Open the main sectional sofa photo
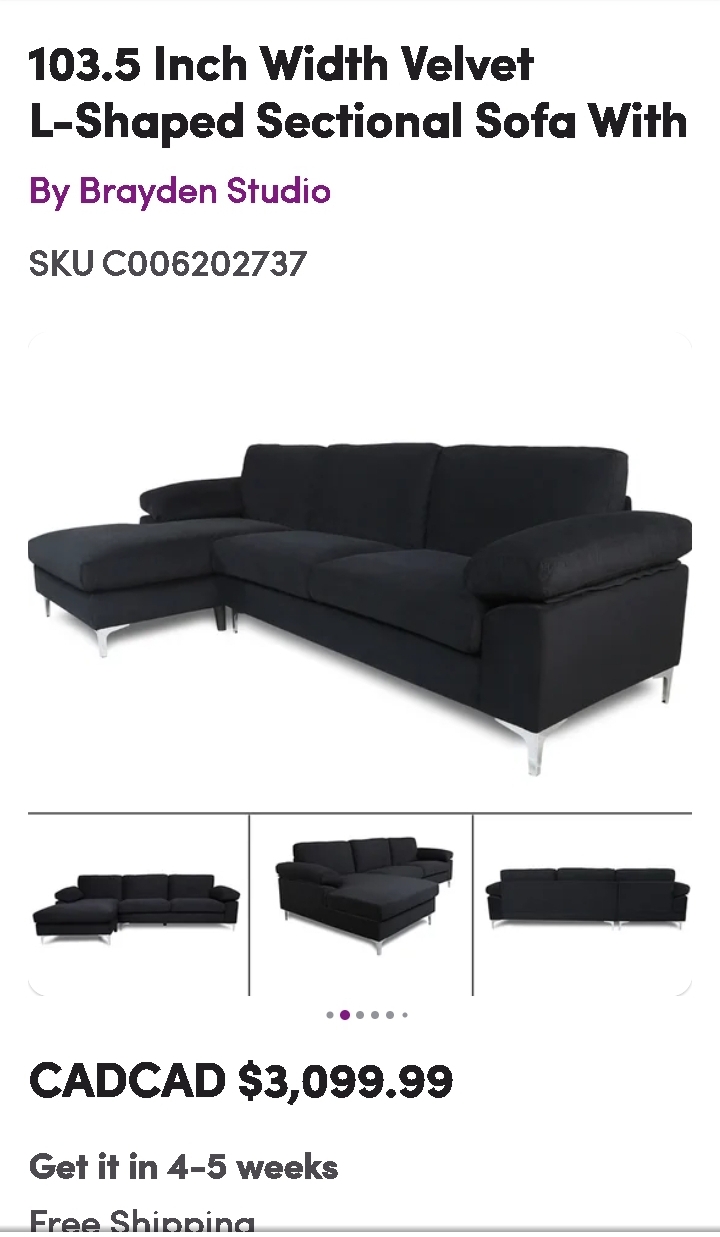This screenshot has width=720, height=1237. [360, 572]
